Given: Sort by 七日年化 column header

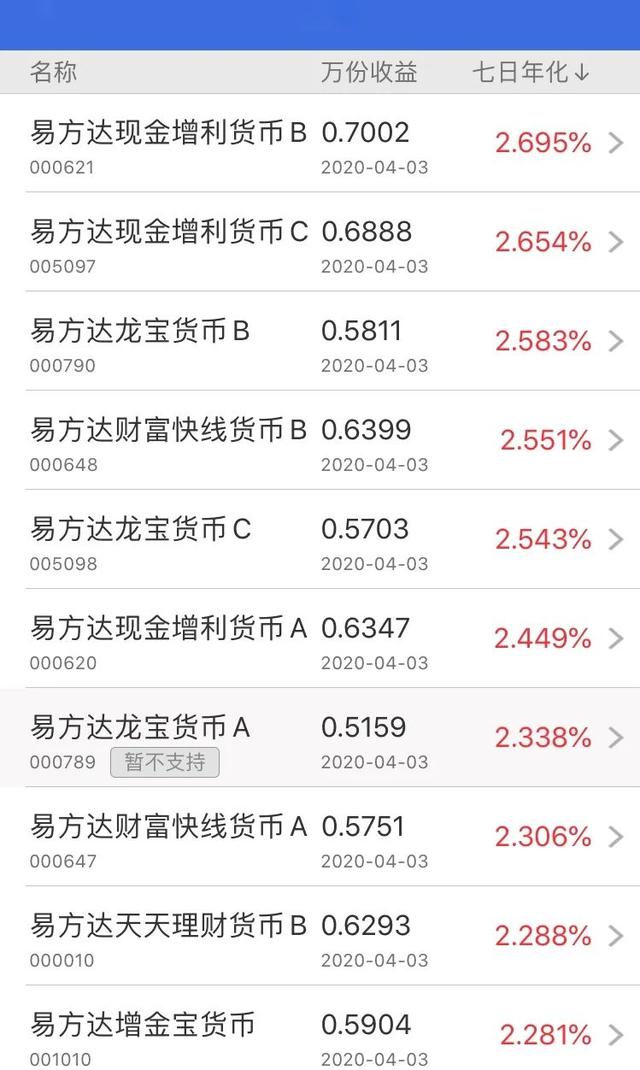Looking at the screenshot, I should point(530,72).
